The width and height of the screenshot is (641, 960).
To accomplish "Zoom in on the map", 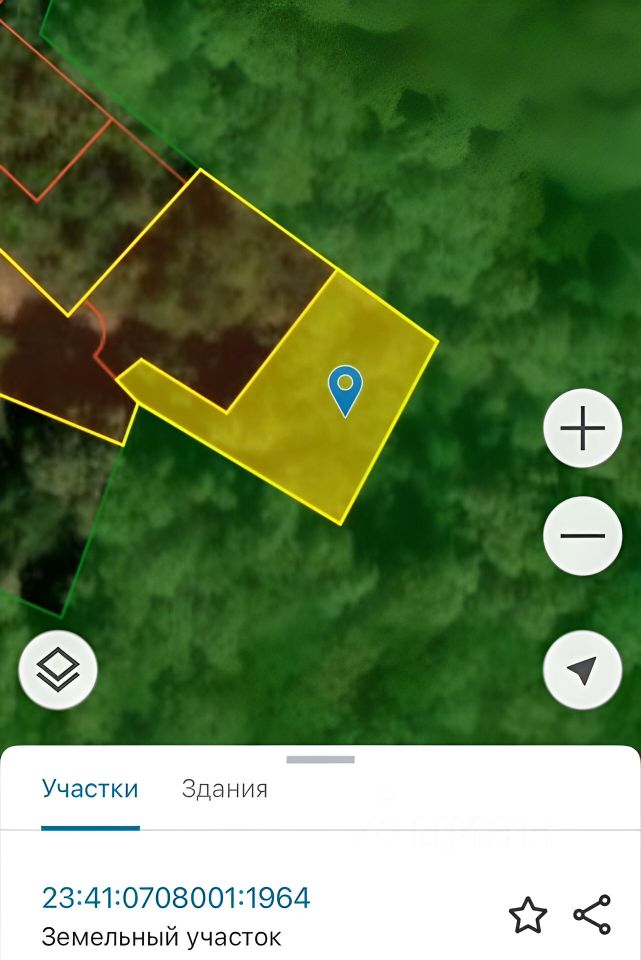I will point(583,429).
